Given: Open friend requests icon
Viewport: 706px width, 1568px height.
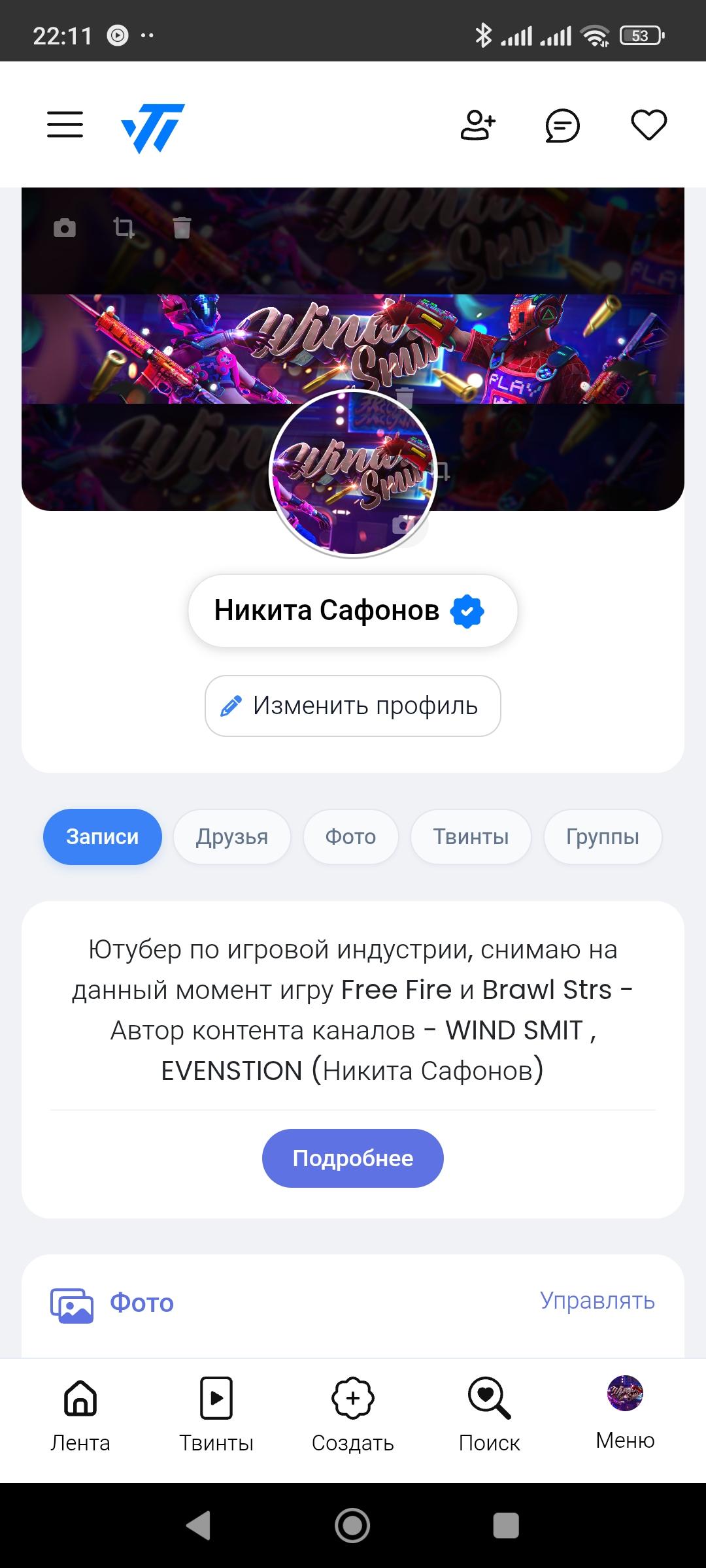Looking at the screenshot, I should coord(478,125).
